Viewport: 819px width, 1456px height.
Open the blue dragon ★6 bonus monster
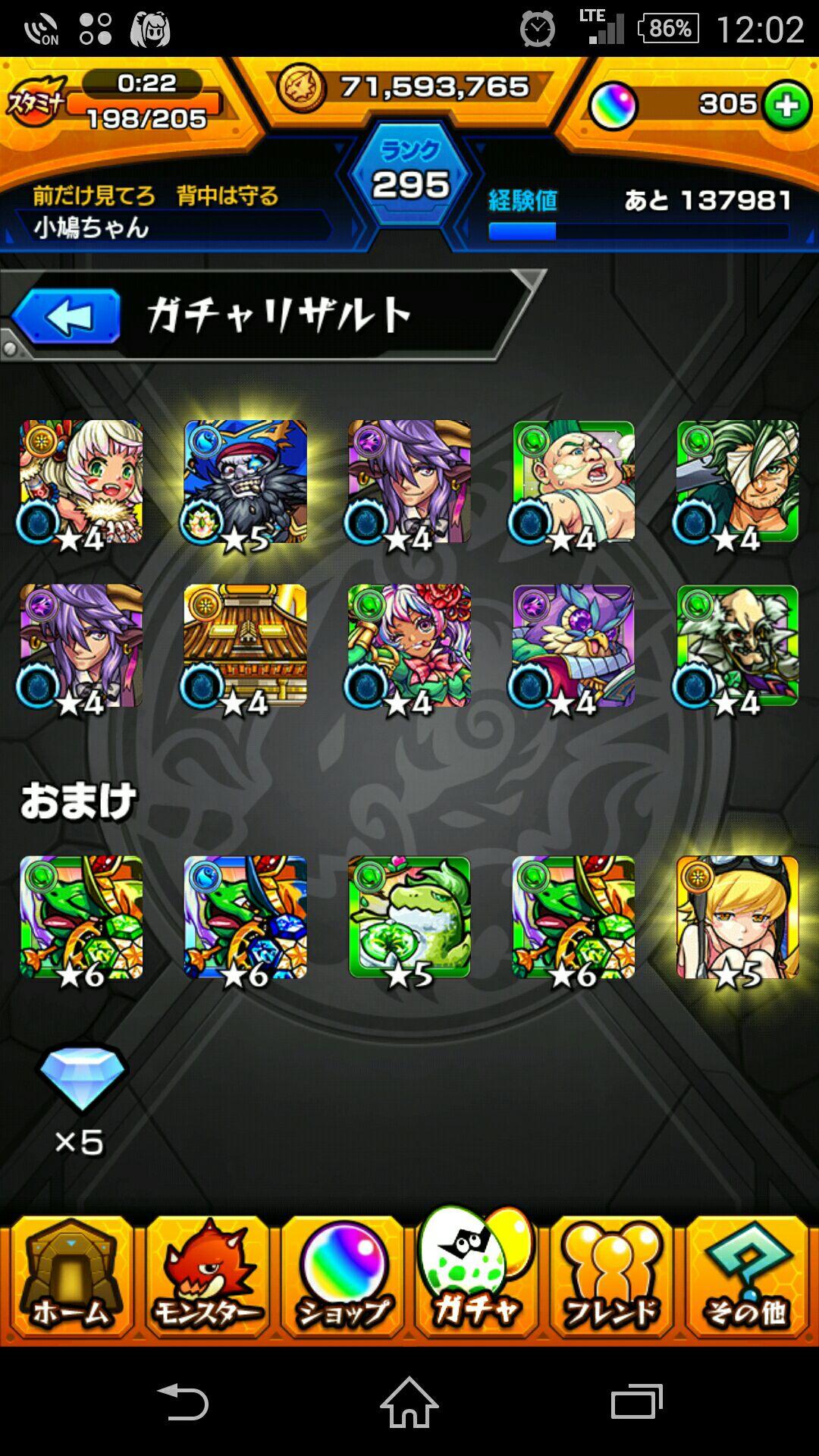(x=245, y=918)
